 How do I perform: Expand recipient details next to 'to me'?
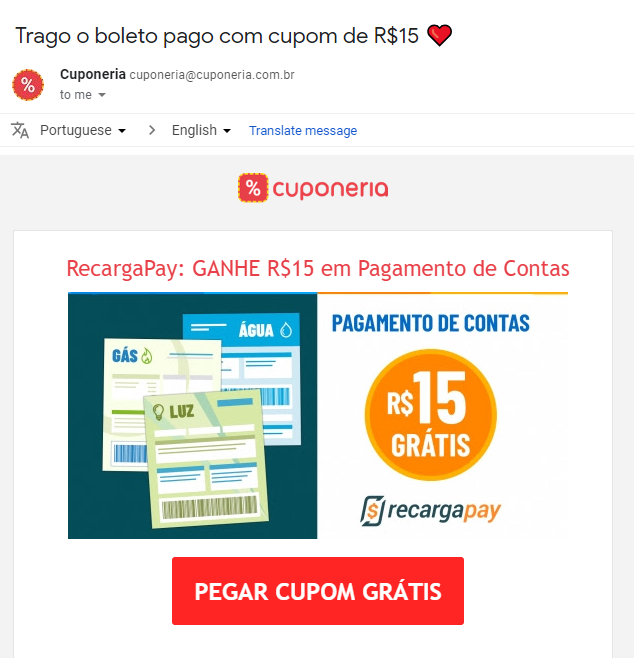tap(102, 95)
